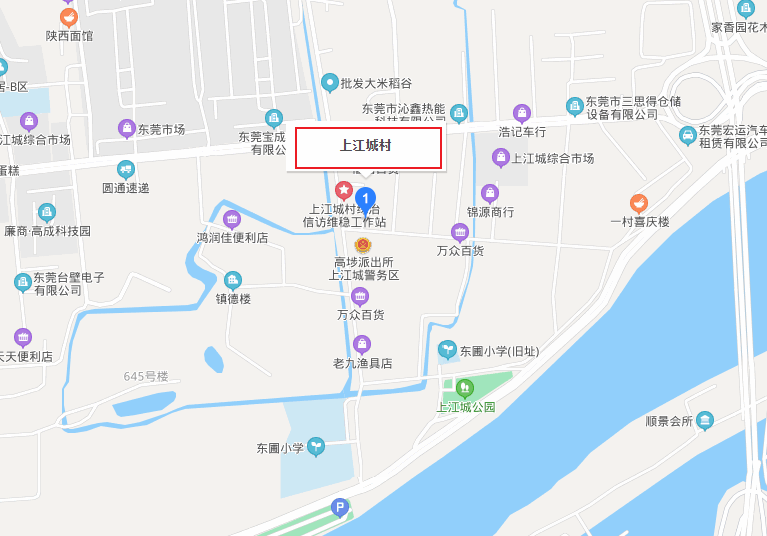Open the 镇德楼 marker
The image size is (767, 536).
point(233,280)
